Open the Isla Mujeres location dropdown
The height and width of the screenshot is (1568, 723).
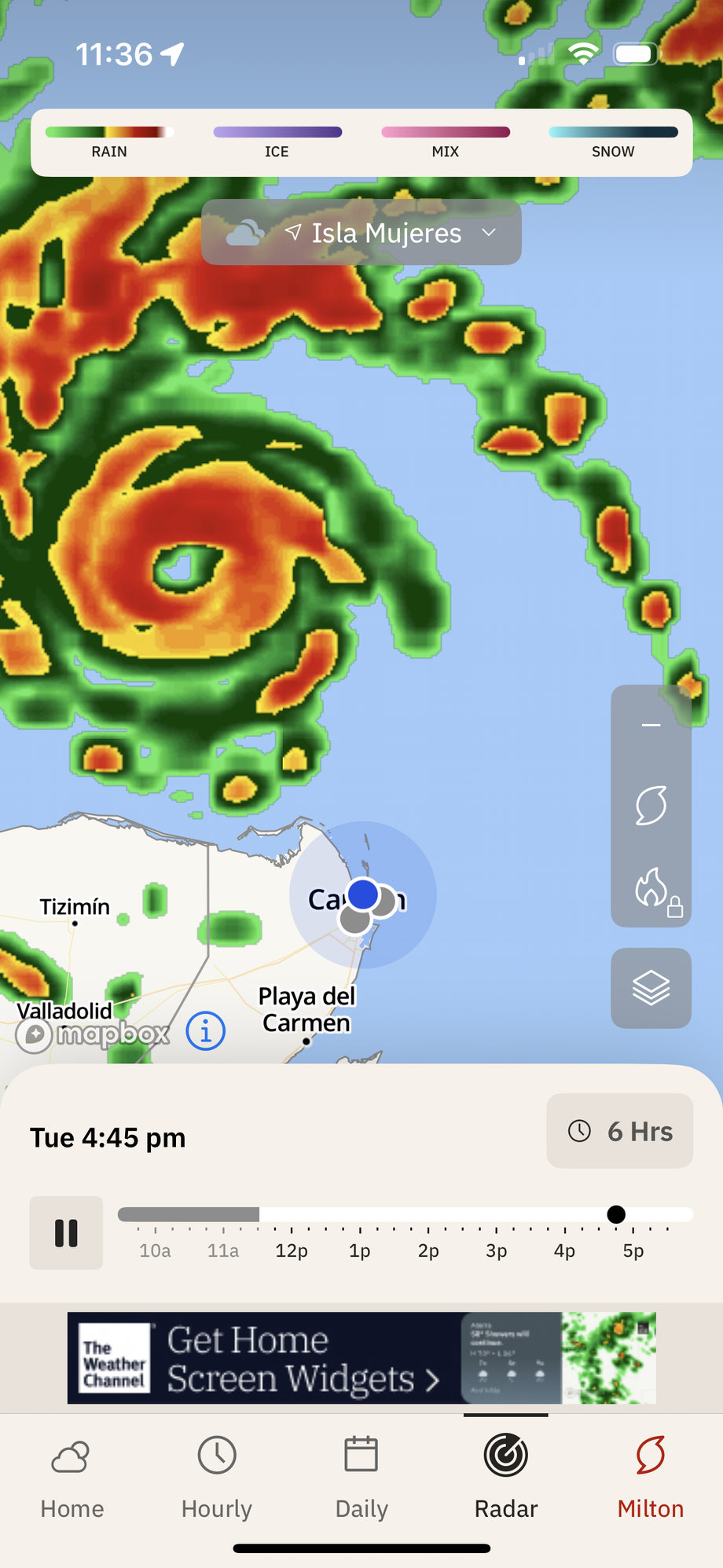click(x=361, y=233)
